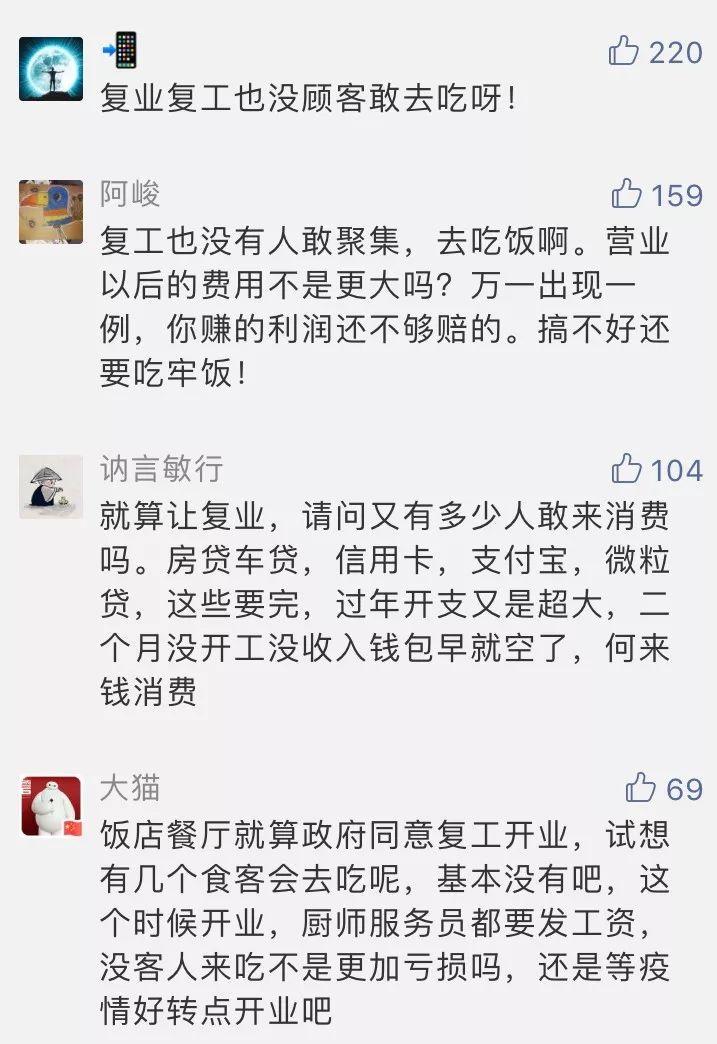Like the comment with 220 likes
This screenshot has width=717, height=1044.
[625, 50]
